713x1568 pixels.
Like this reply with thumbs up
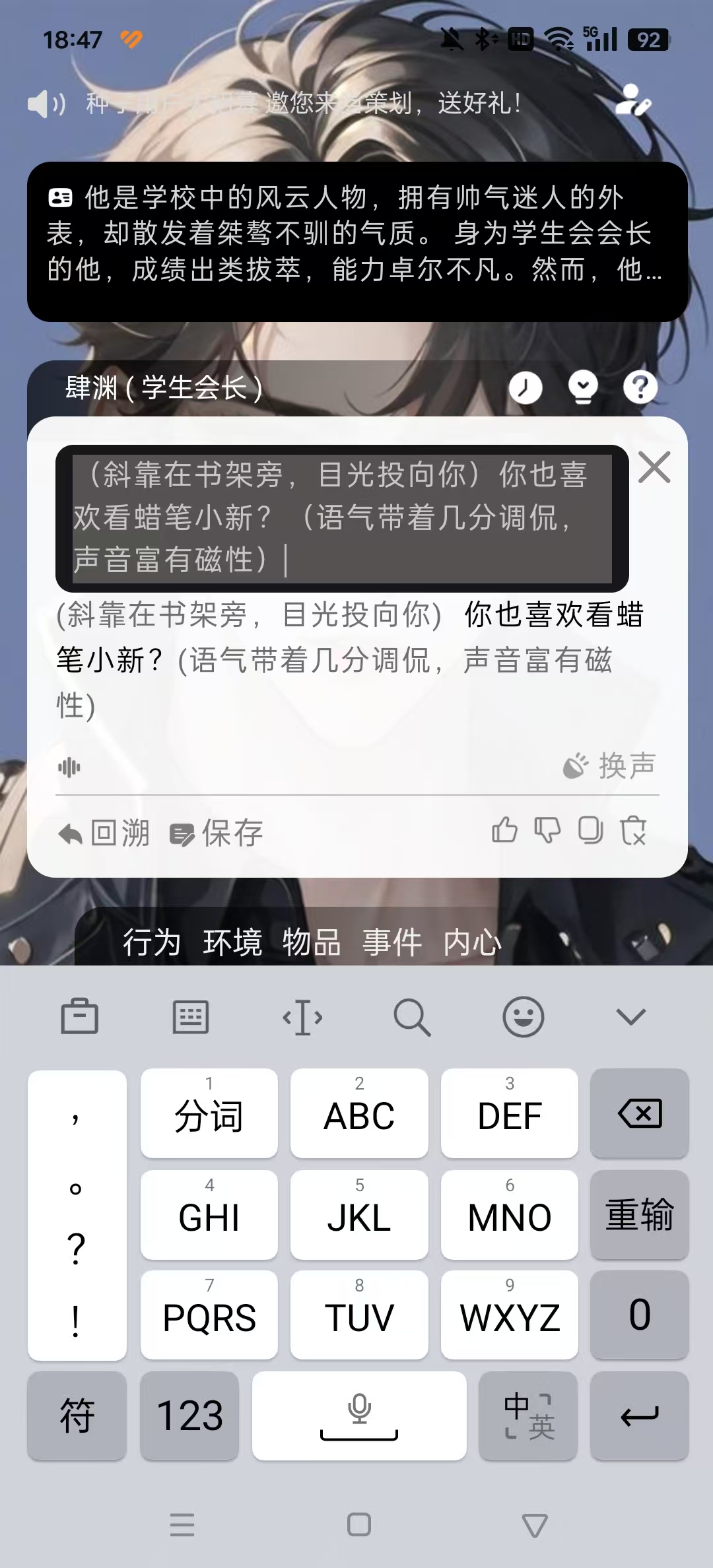(504, 830)
